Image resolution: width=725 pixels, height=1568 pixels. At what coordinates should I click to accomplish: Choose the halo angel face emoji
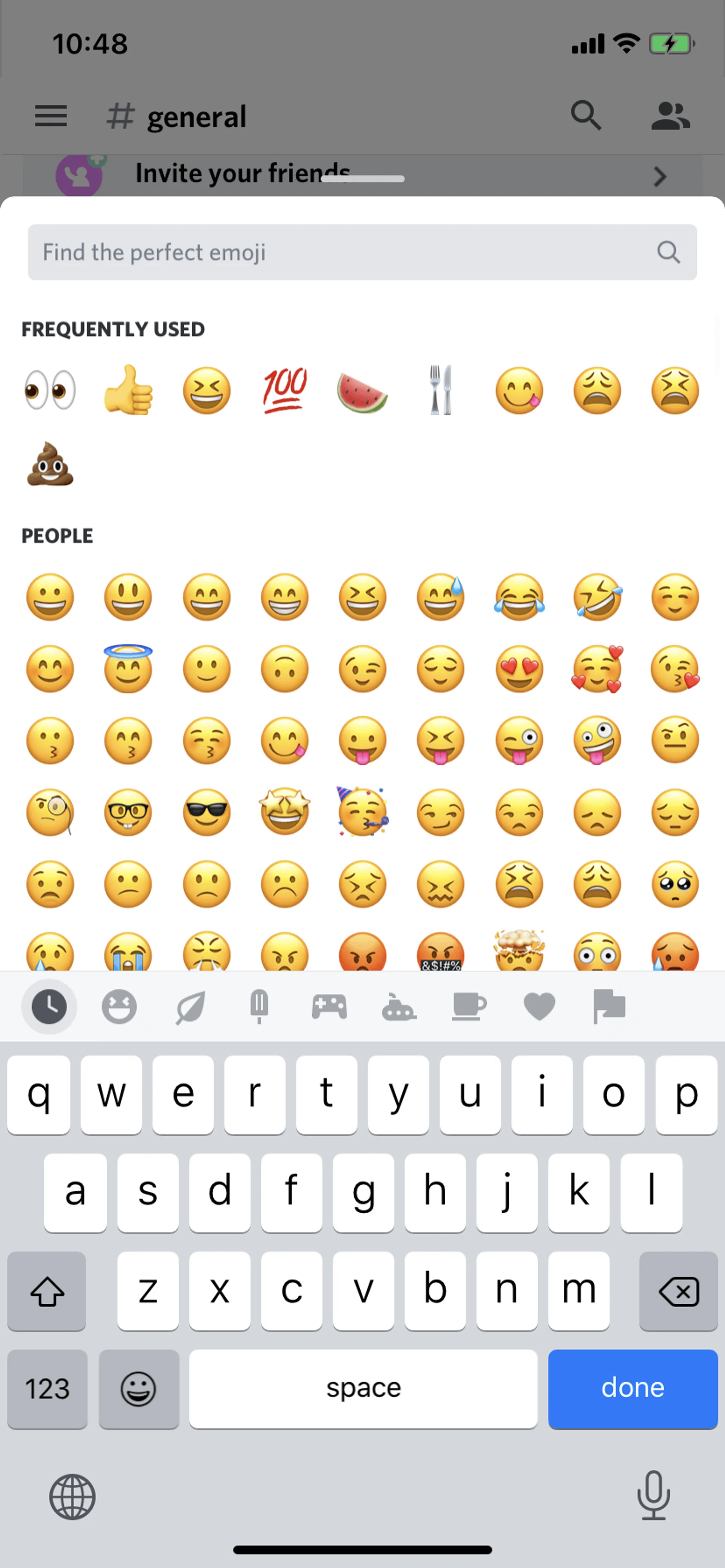(x=128, y=668)
